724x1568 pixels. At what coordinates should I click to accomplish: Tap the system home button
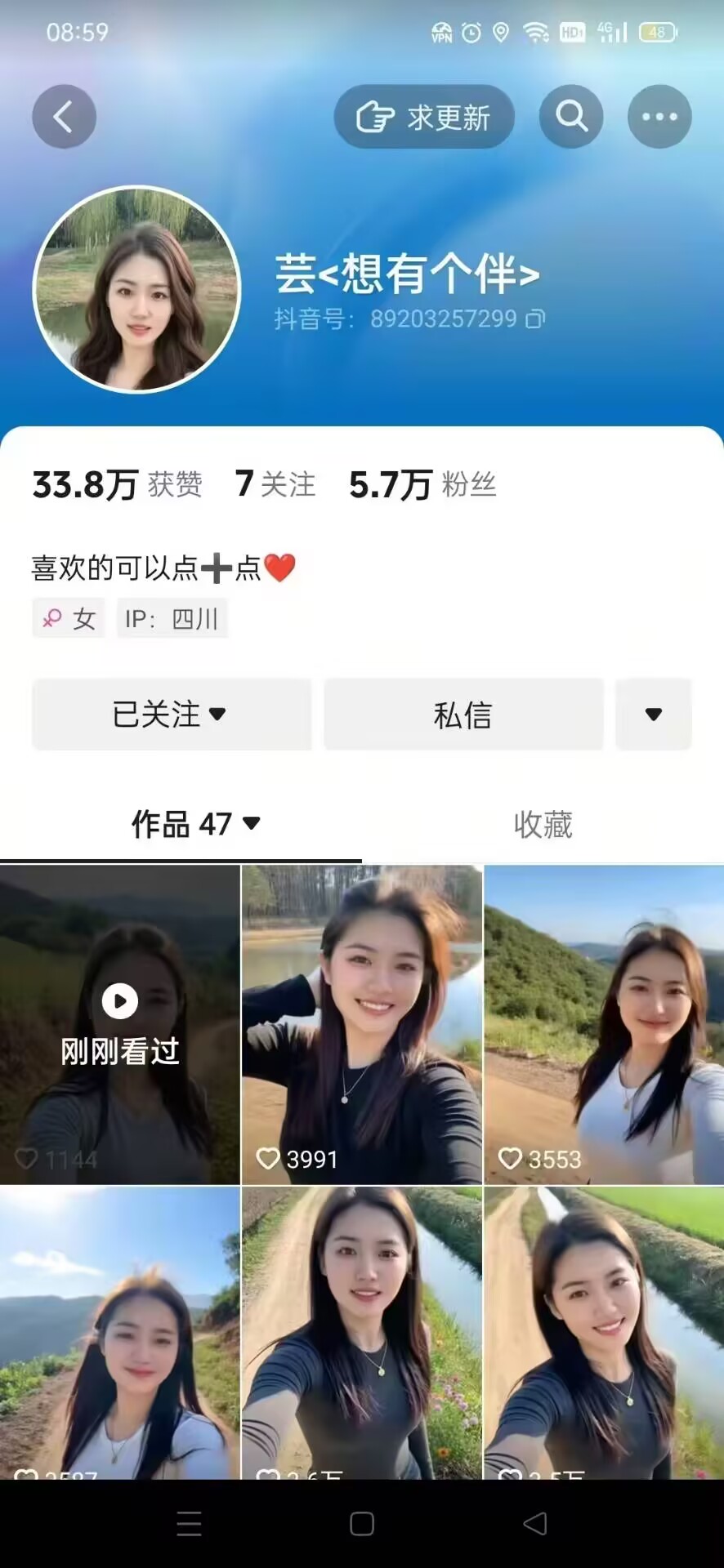[x=362, y=1523]
